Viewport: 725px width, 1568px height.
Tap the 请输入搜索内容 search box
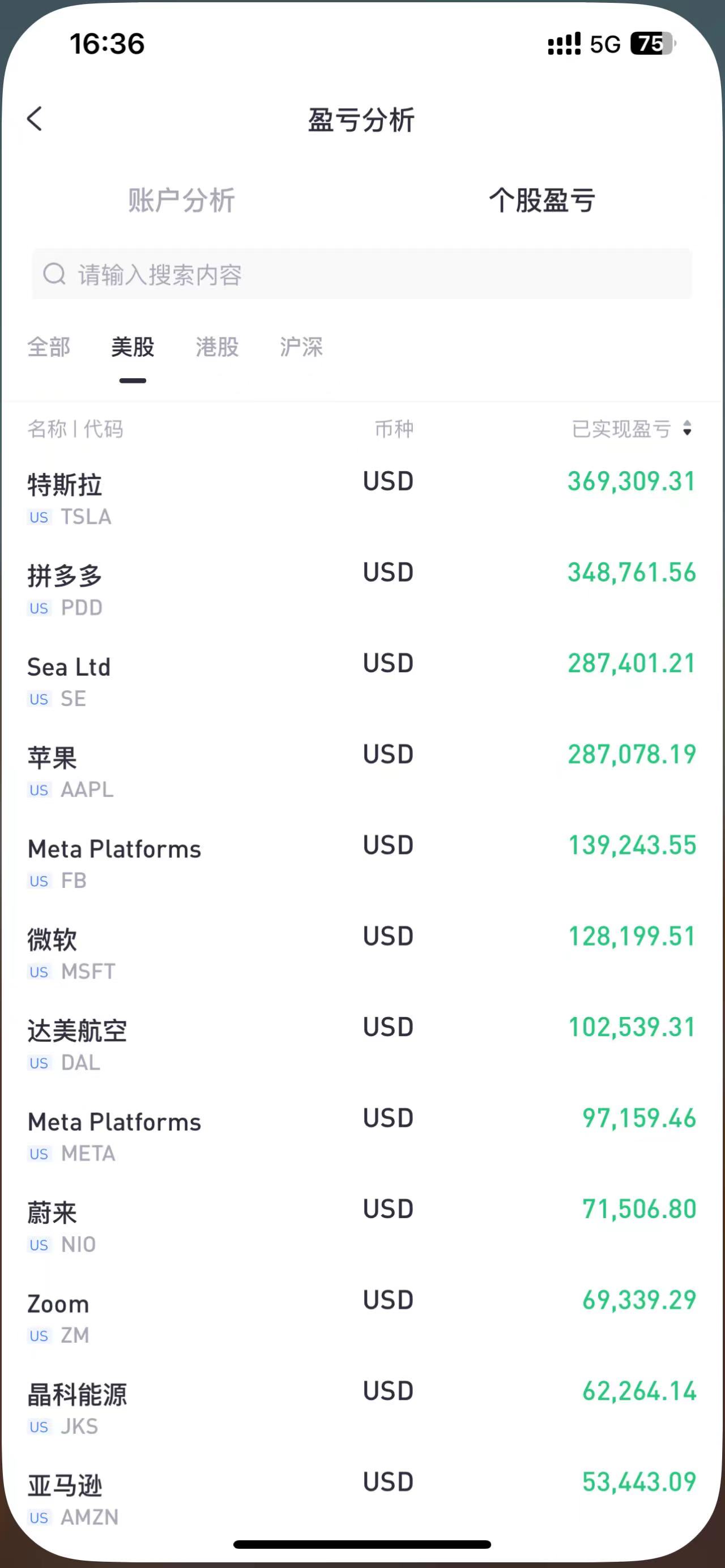point(362,274)
